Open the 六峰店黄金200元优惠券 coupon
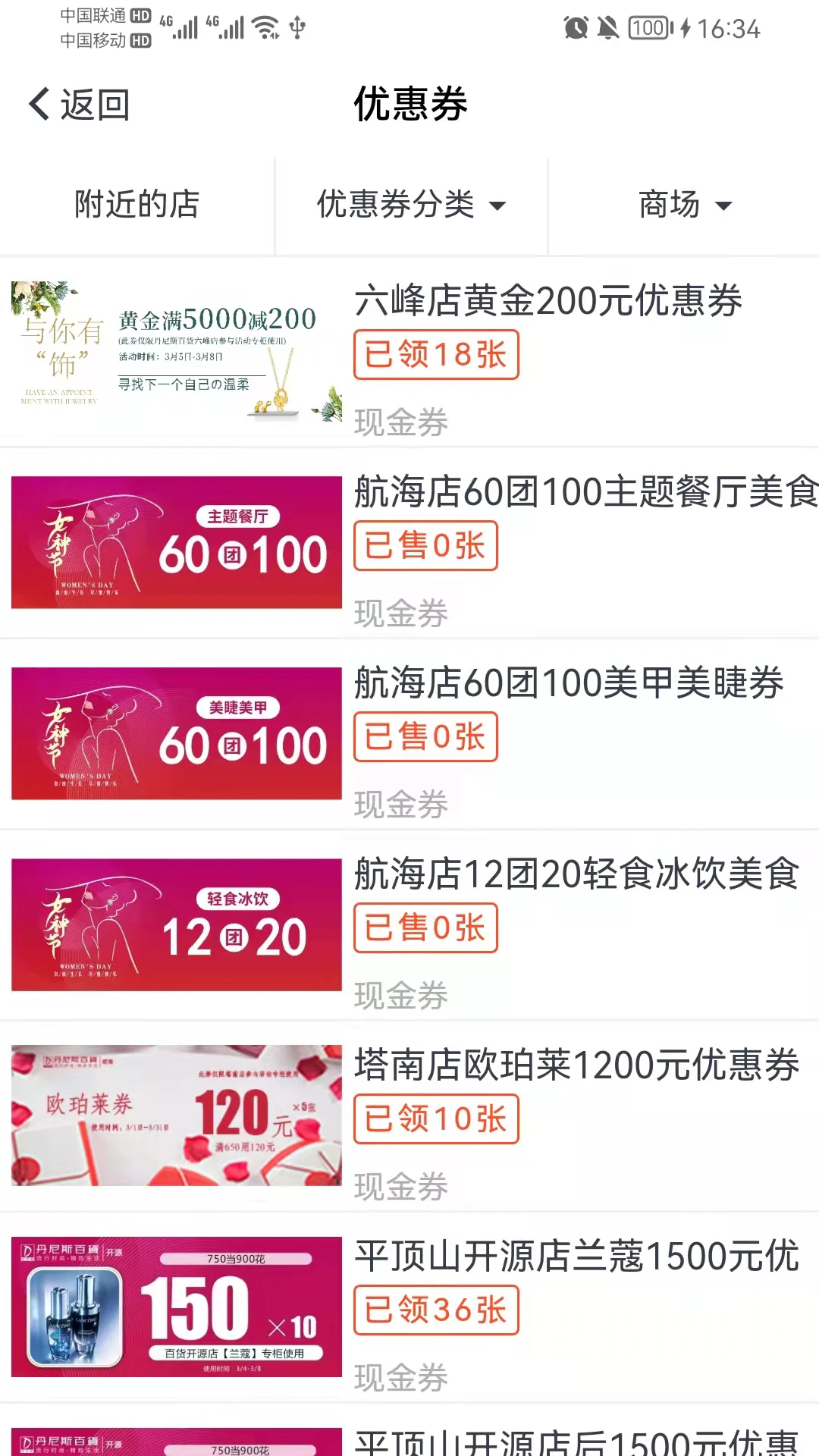This screenshot has height=1456, width=819. (548, 301)
